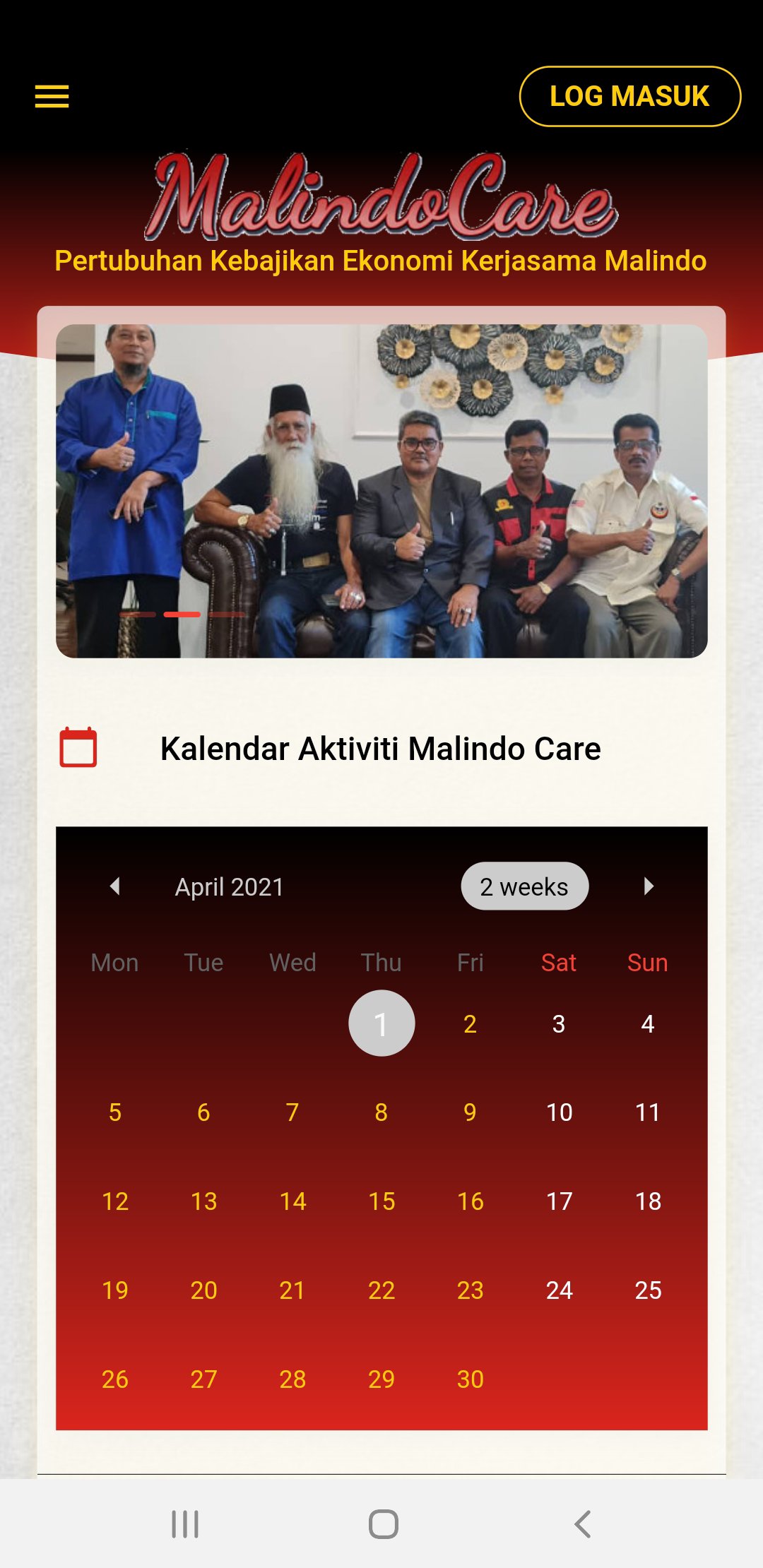Pick Saturday April 10 in calendar
The image size is (763, 1568).
click(x=559, y=1112)
